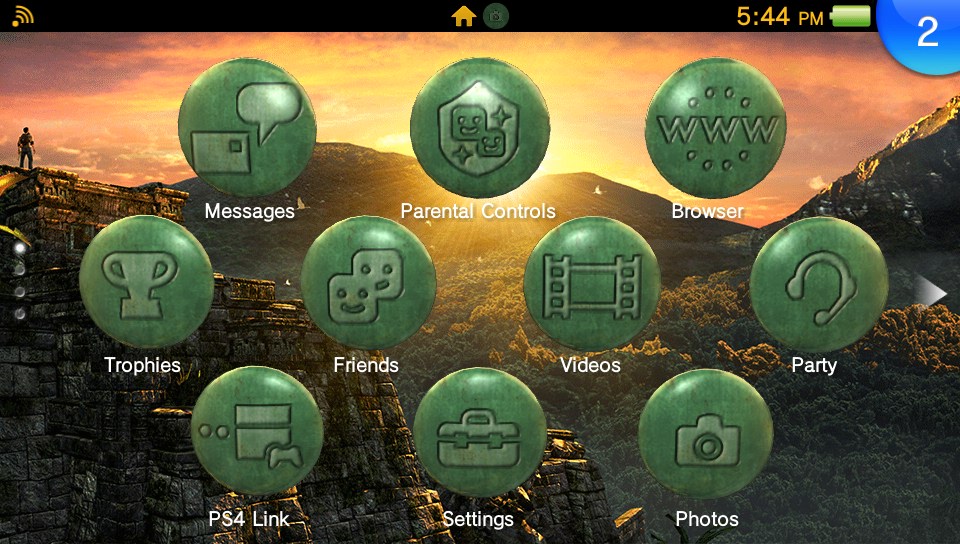Launch the Photos app
Viewport: 960px width, 544px height.
click(x=705, y=433)
